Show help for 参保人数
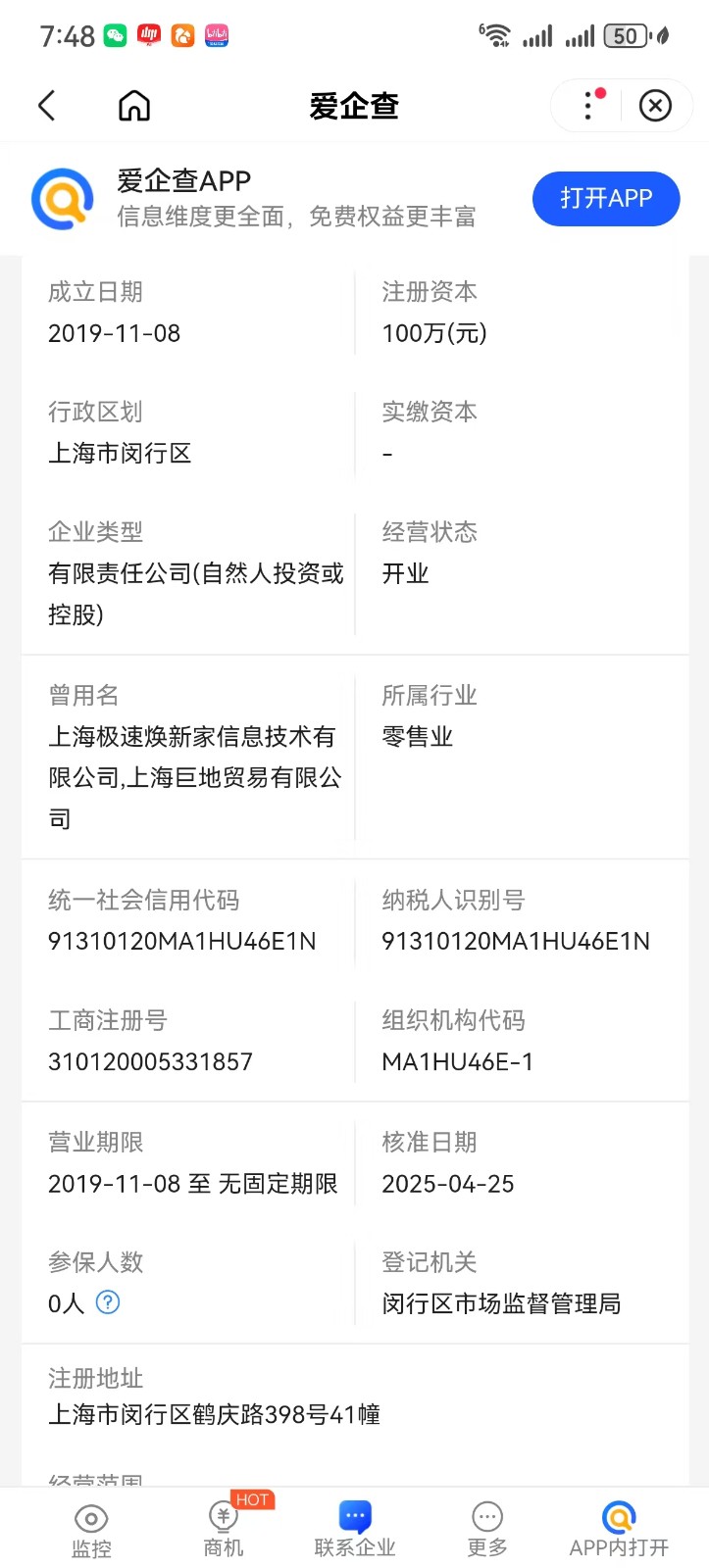 108,1302
